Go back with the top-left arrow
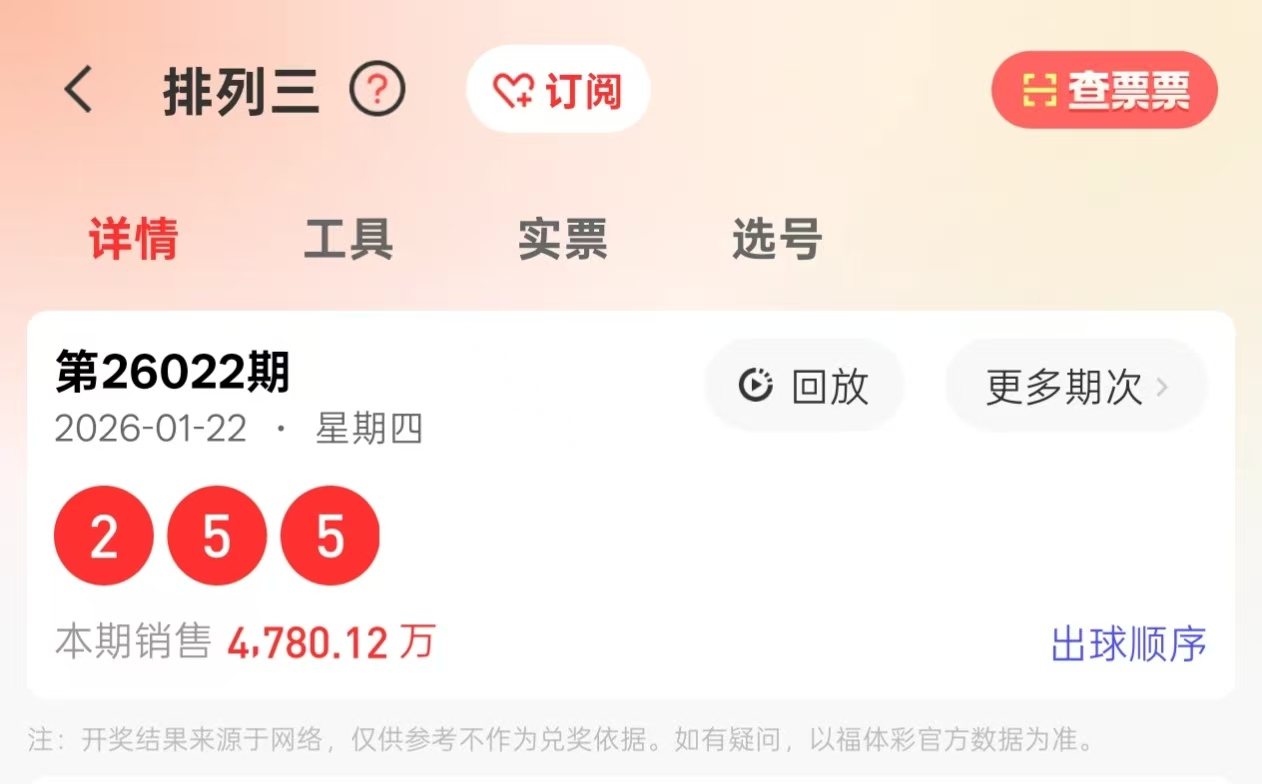 coord(78,90)
